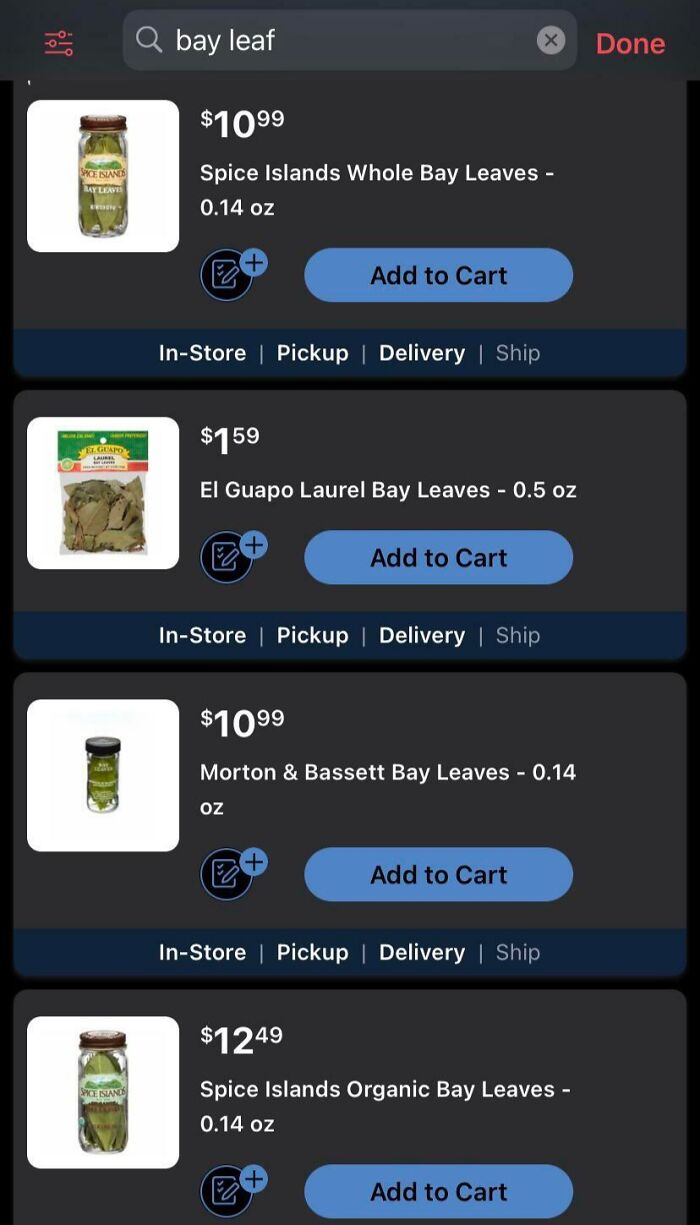Open the filter options icon

(x=59, y=43)
